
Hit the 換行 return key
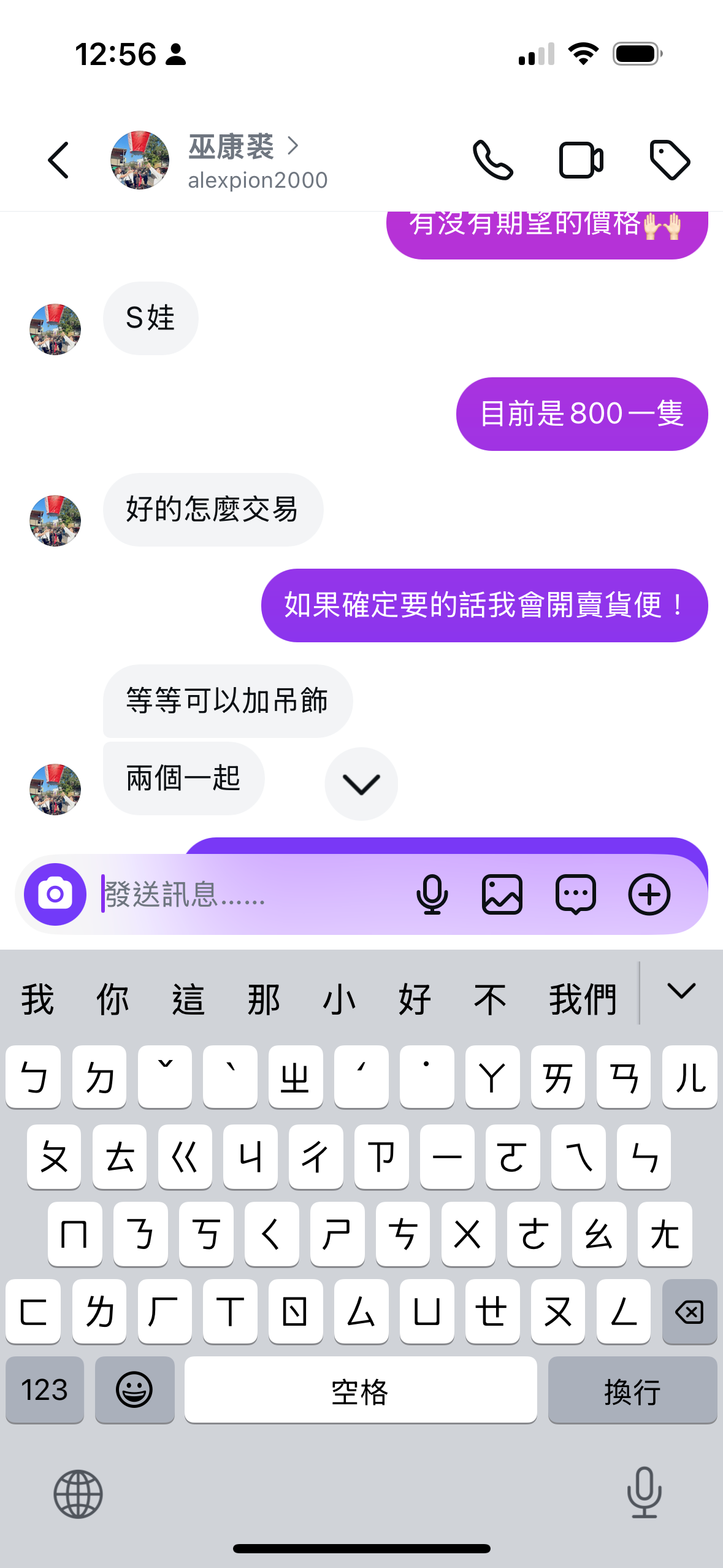632,1389
